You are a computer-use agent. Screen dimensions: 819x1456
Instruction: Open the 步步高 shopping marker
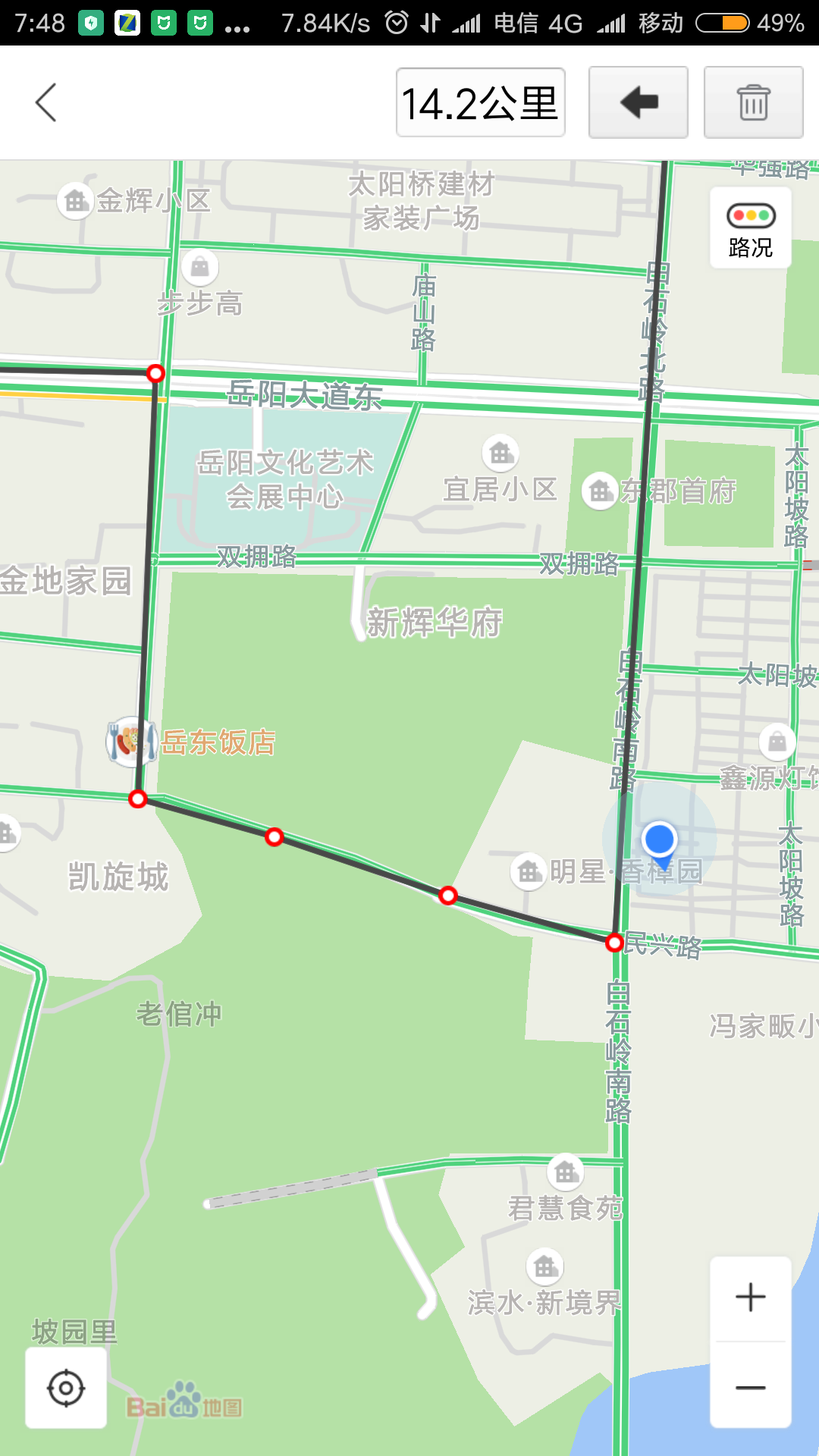200,267
